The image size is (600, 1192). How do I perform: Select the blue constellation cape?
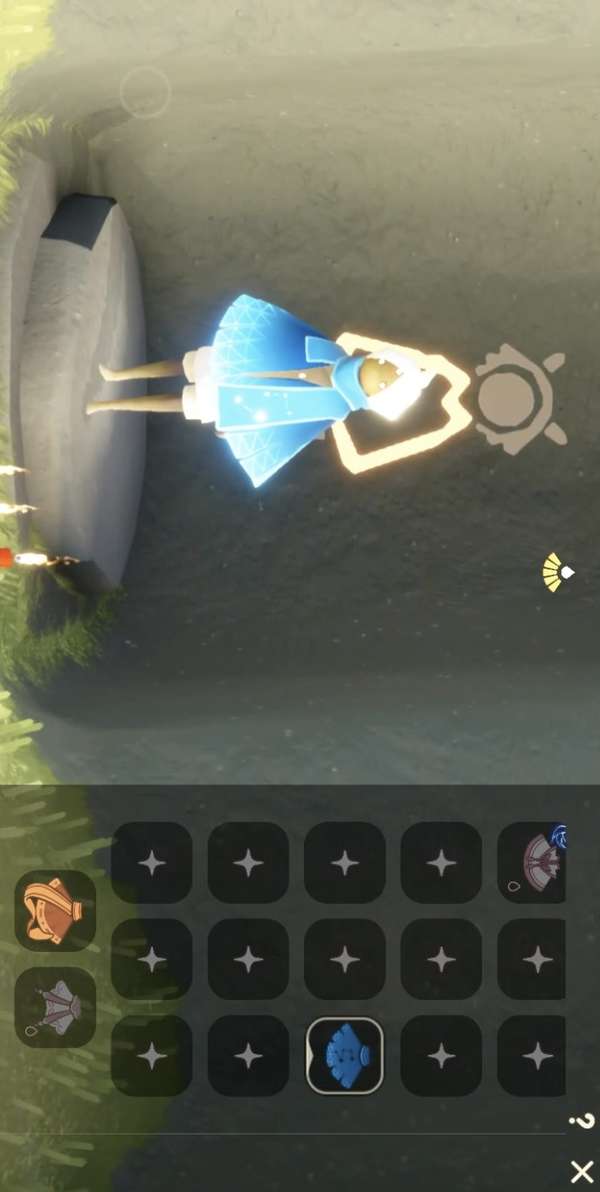[344, 1055]
